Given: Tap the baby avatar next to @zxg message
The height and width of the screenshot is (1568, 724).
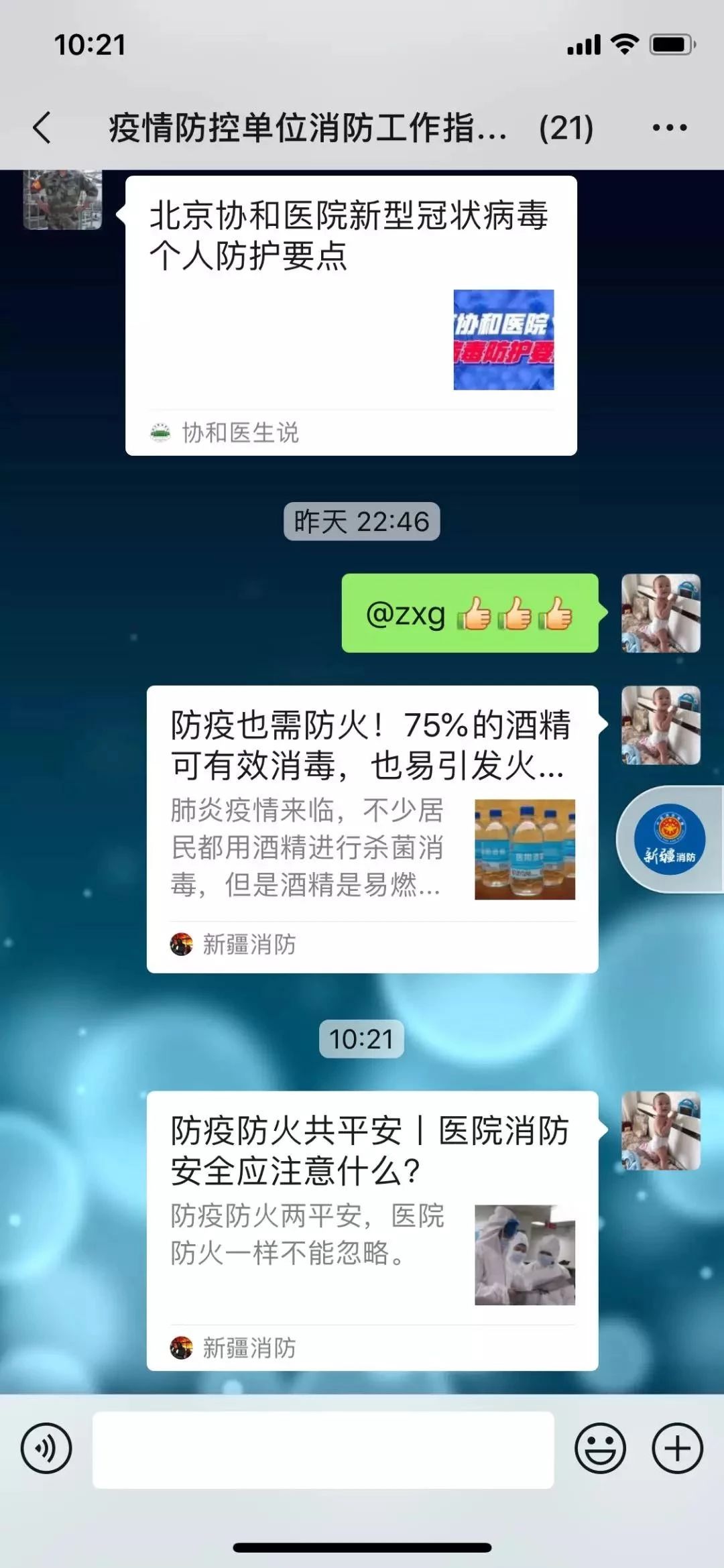Looking at the screenshot, I should (x=660, y=613).
